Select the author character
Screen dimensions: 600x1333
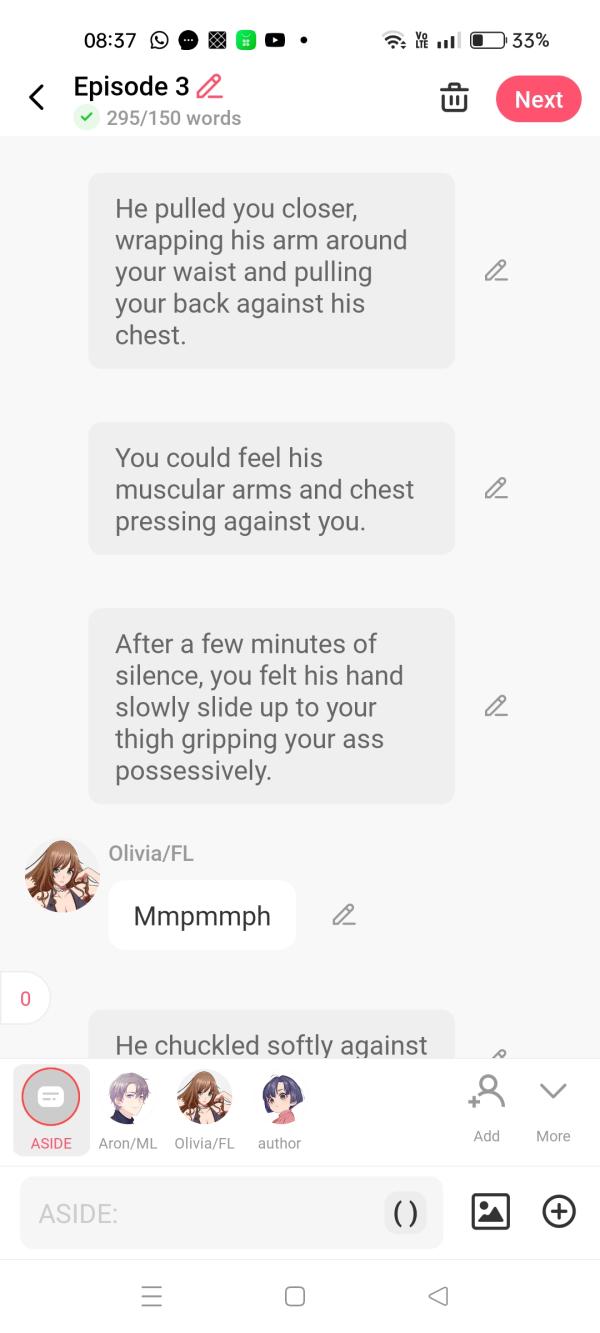pyautogui.click(x=280, y=1108)
